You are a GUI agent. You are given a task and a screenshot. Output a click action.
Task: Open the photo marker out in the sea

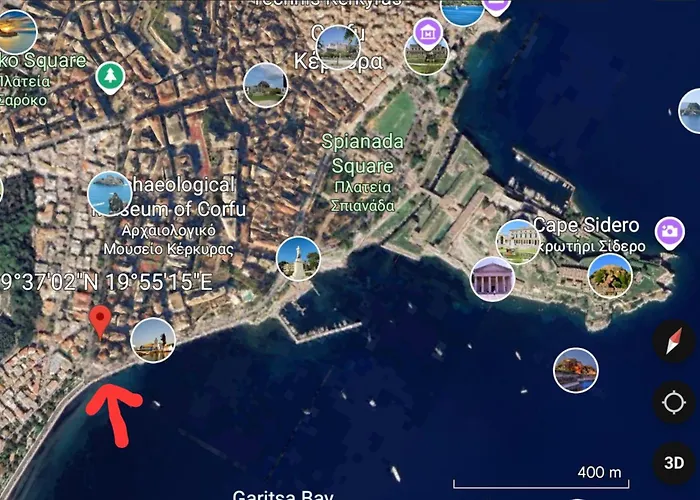pyautogui.click(x=575, y=370)
